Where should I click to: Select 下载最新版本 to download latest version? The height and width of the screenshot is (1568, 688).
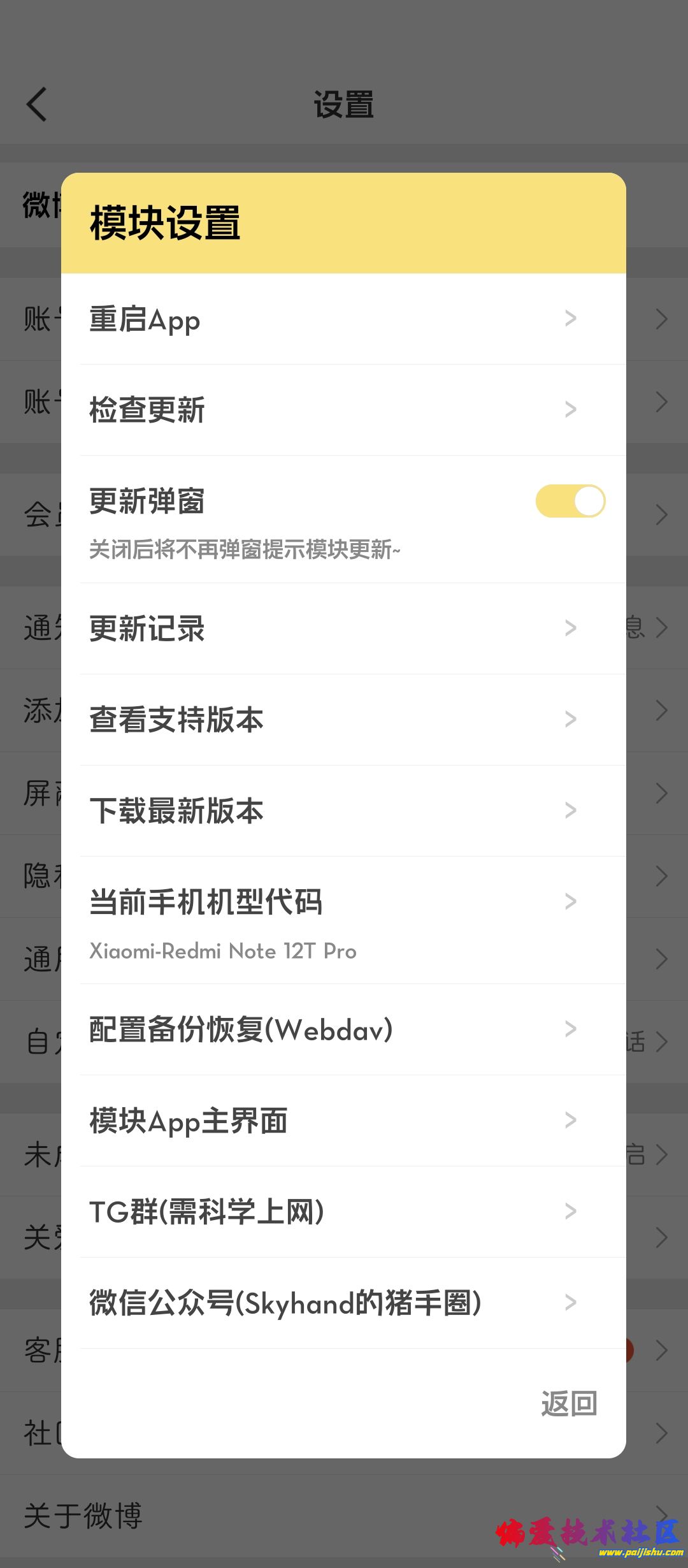[x=343, y=811]
